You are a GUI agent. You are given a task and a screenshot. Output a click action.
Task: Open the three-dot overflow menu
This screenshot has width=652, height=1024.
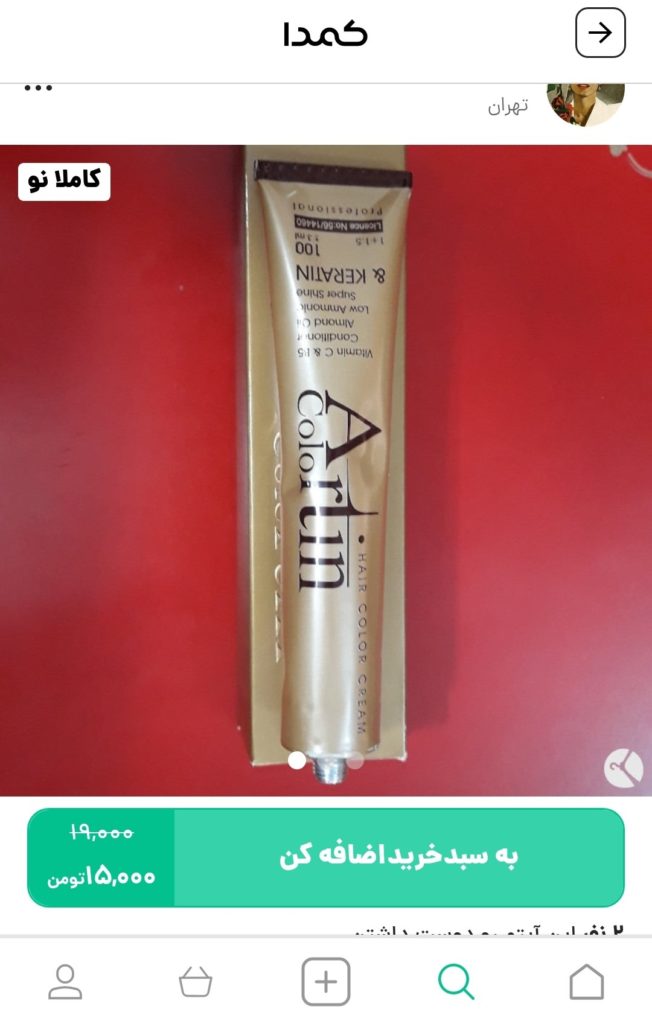38,88
